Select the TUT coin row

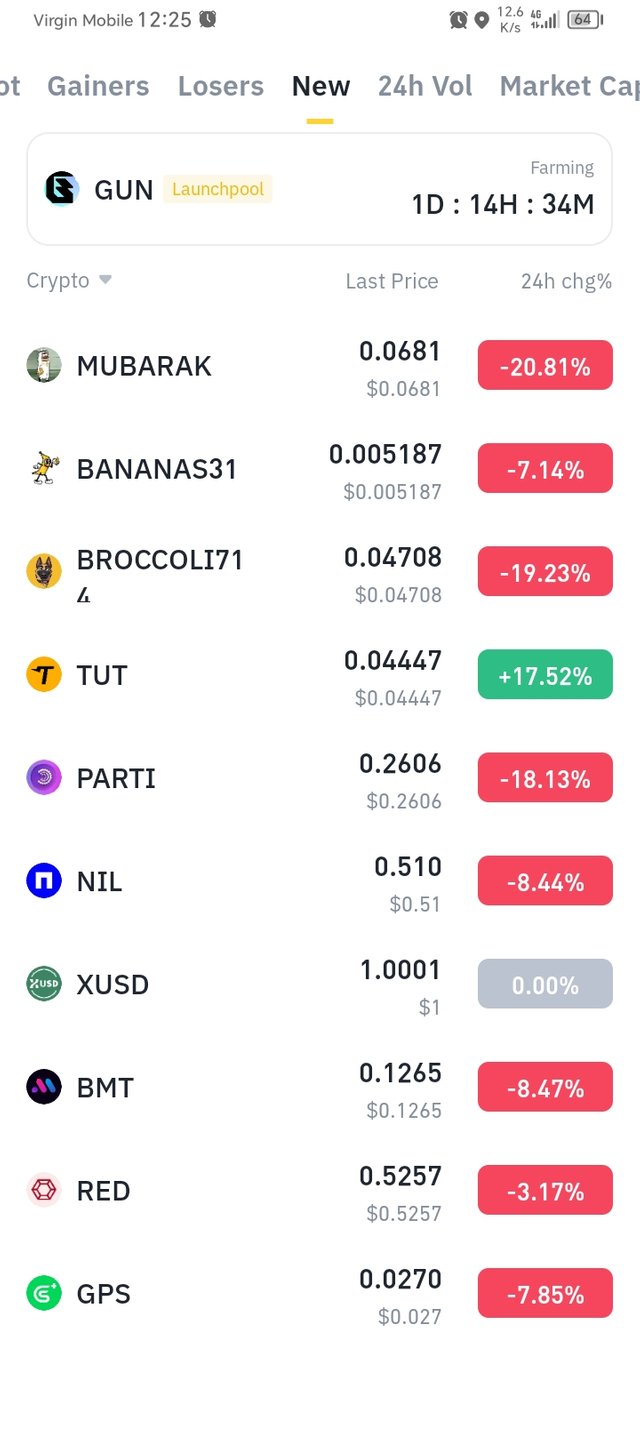tap(102, 676)
